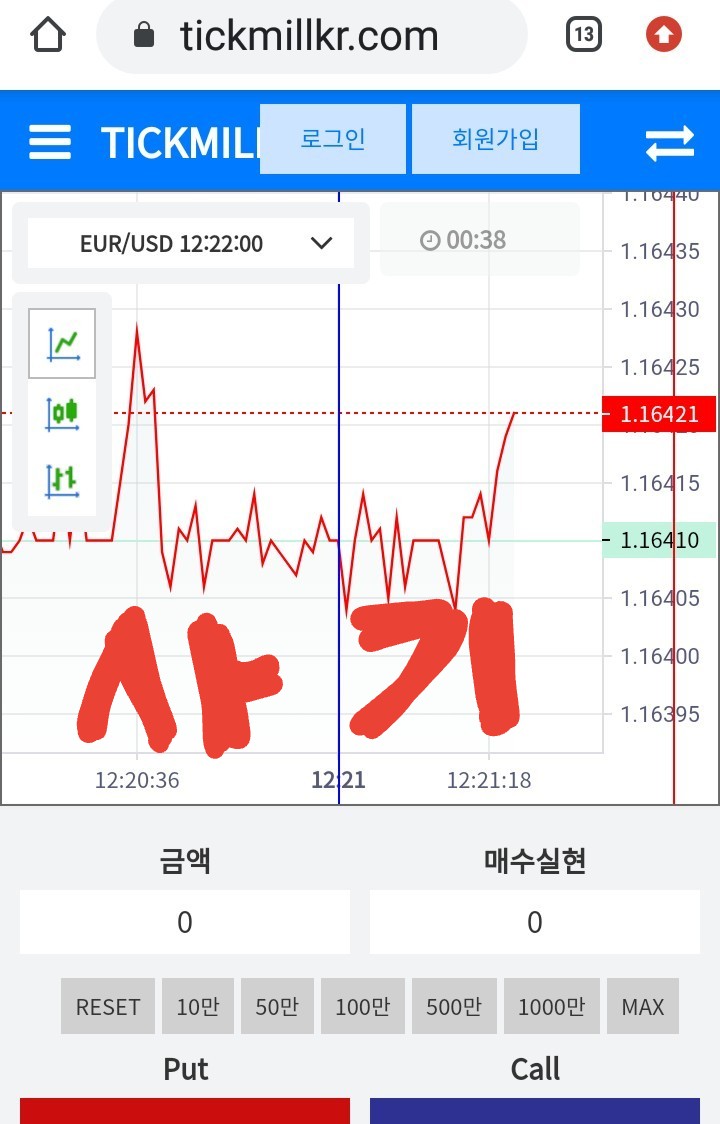The height and width of the screenshot is (1124, 720).
Task: Select the 100만 amount
Action: pyautogui.click(x=361, y=1006)
